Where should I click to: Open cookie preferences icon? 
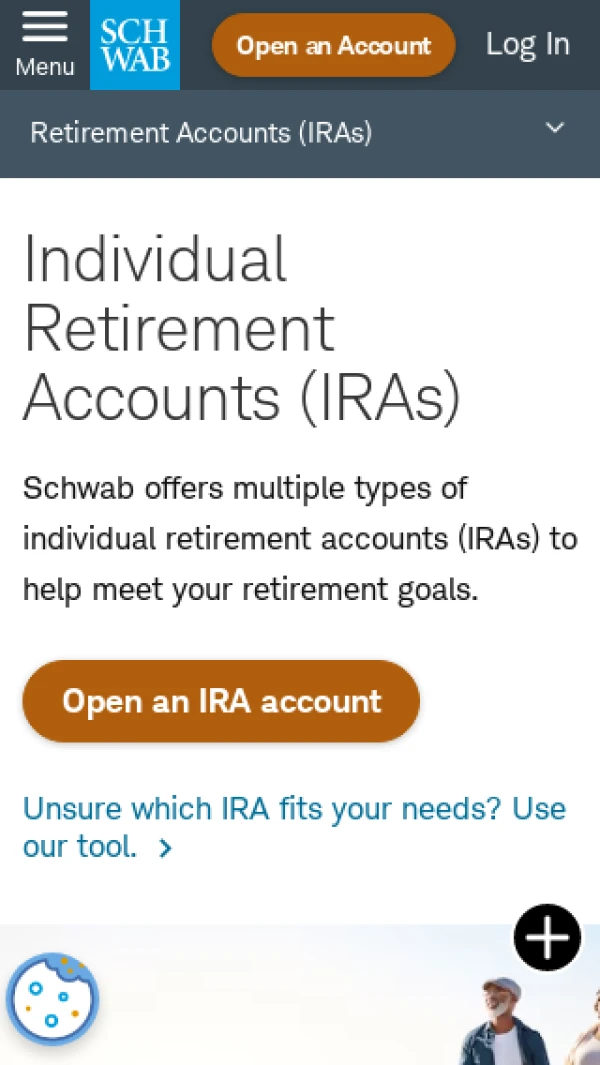coord(52,999)
